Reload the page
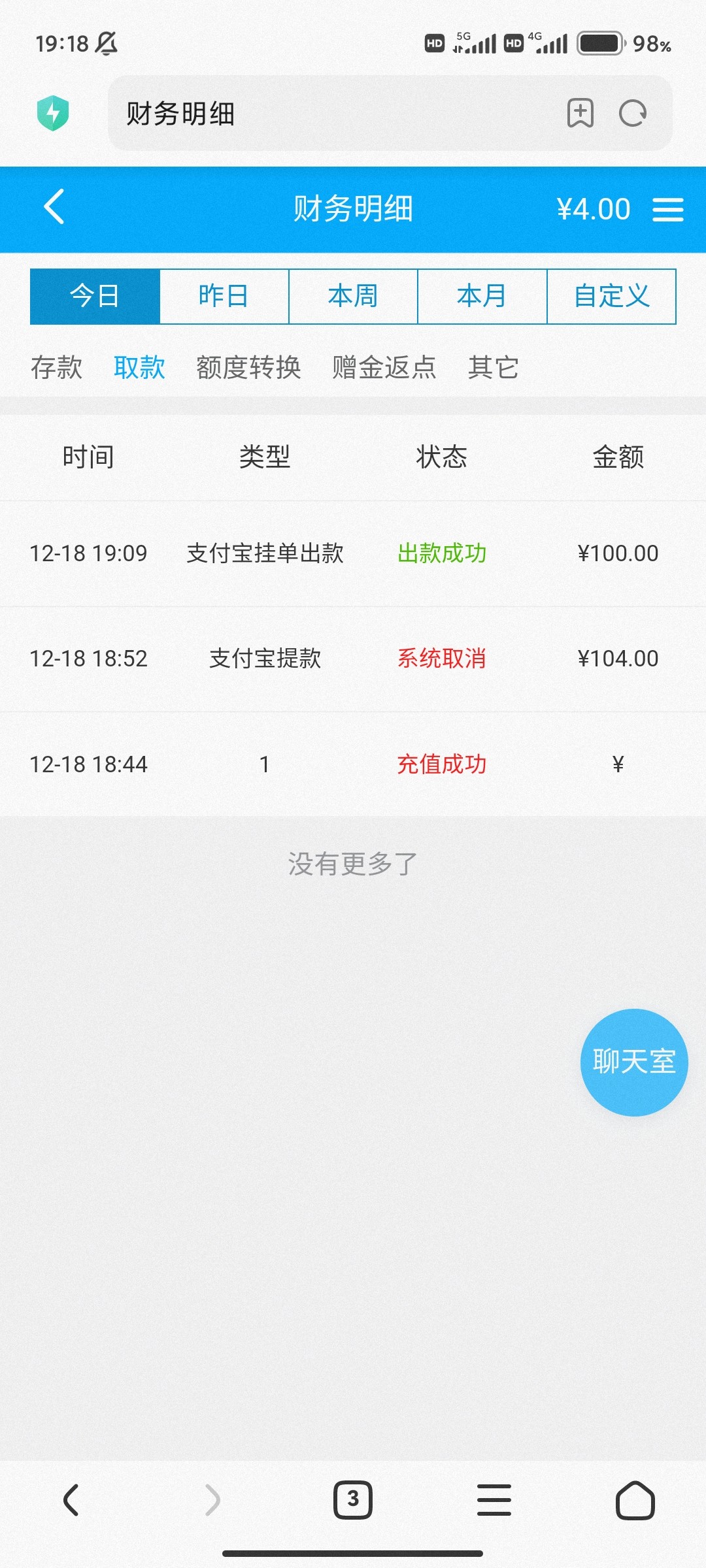706x1568 pixels. coord(632,113)
